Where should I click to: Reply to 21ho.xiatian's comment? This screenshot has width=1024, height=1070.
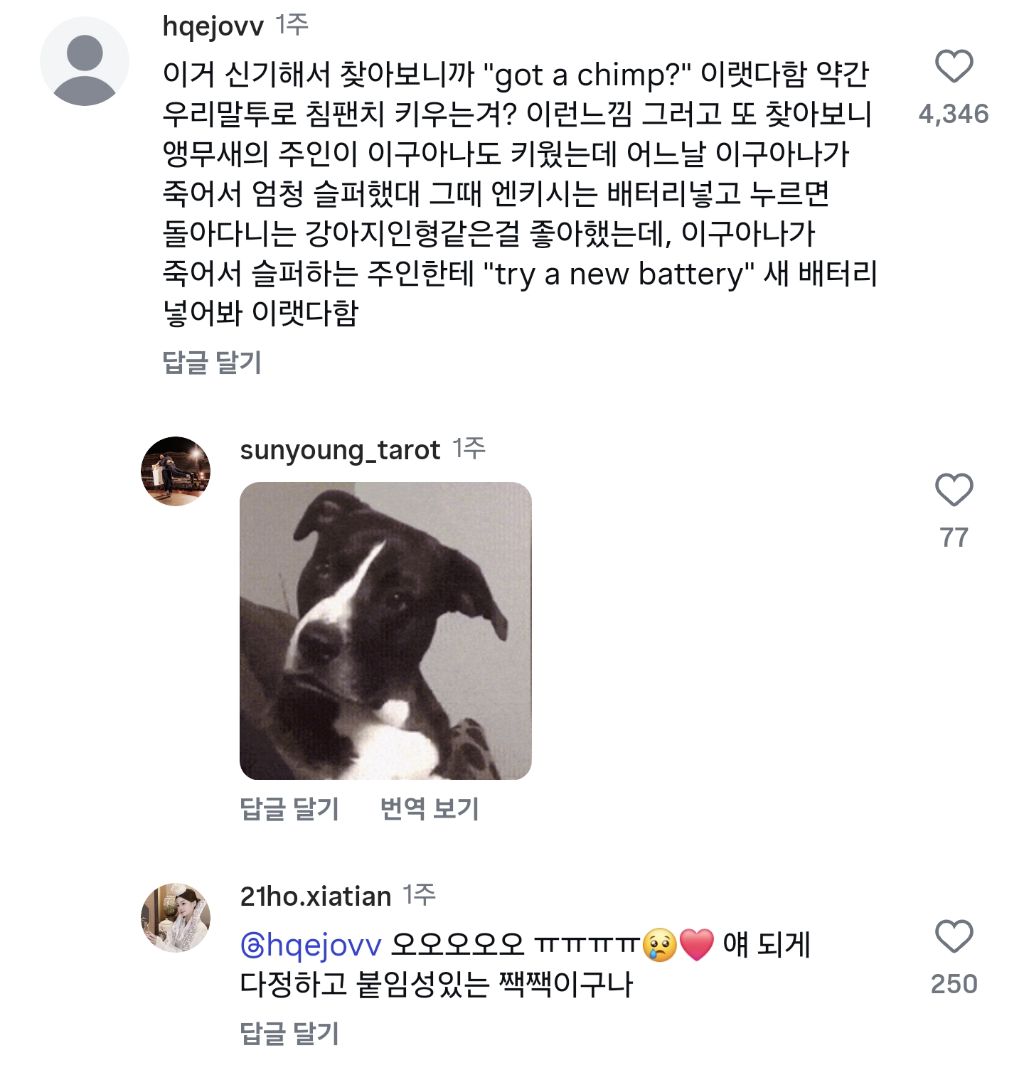[x=289, y=1033]
